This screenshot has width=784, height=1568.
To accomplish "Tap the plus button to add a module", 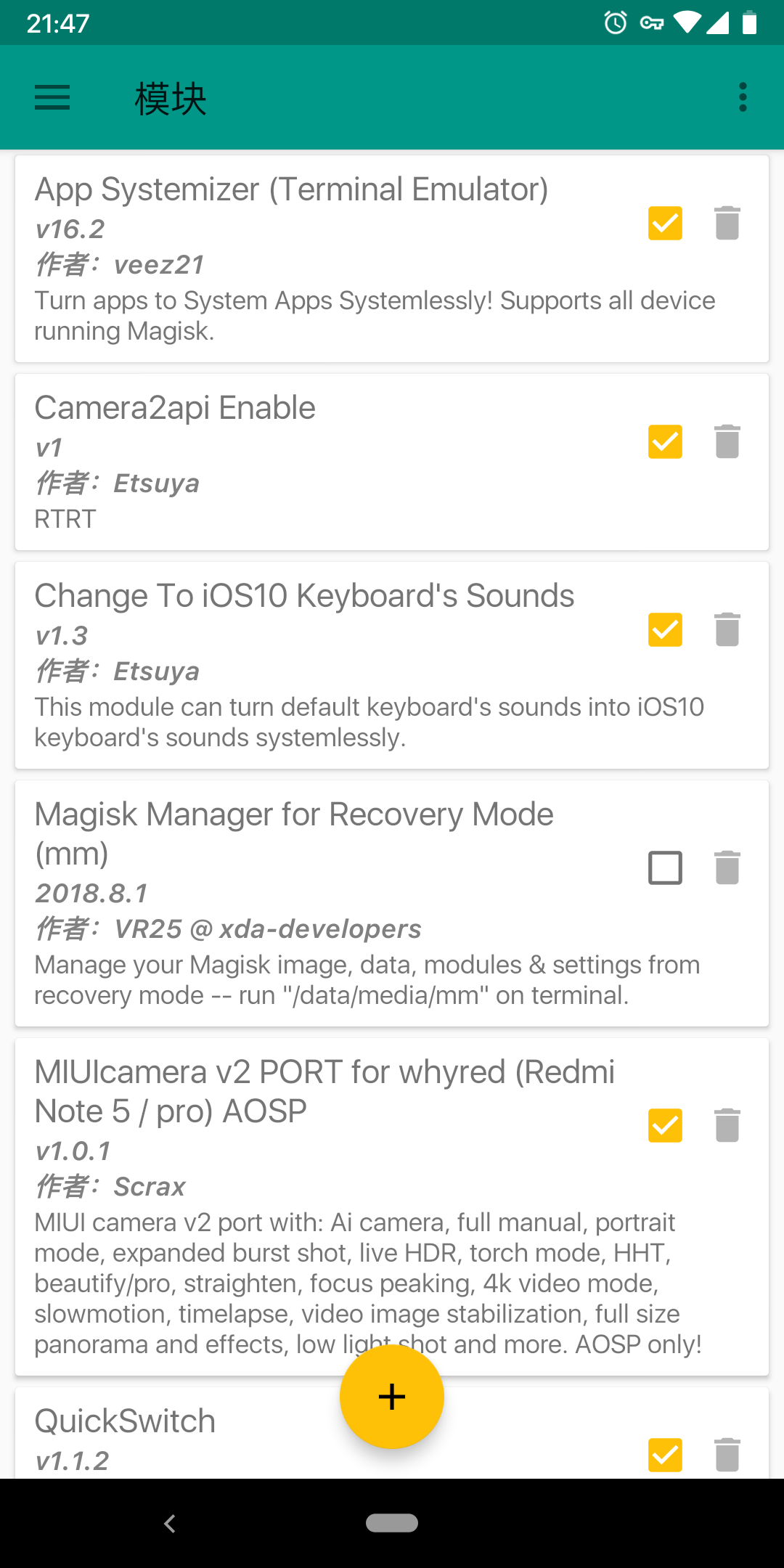I will pyautogui.click(x=392, y=1396).
